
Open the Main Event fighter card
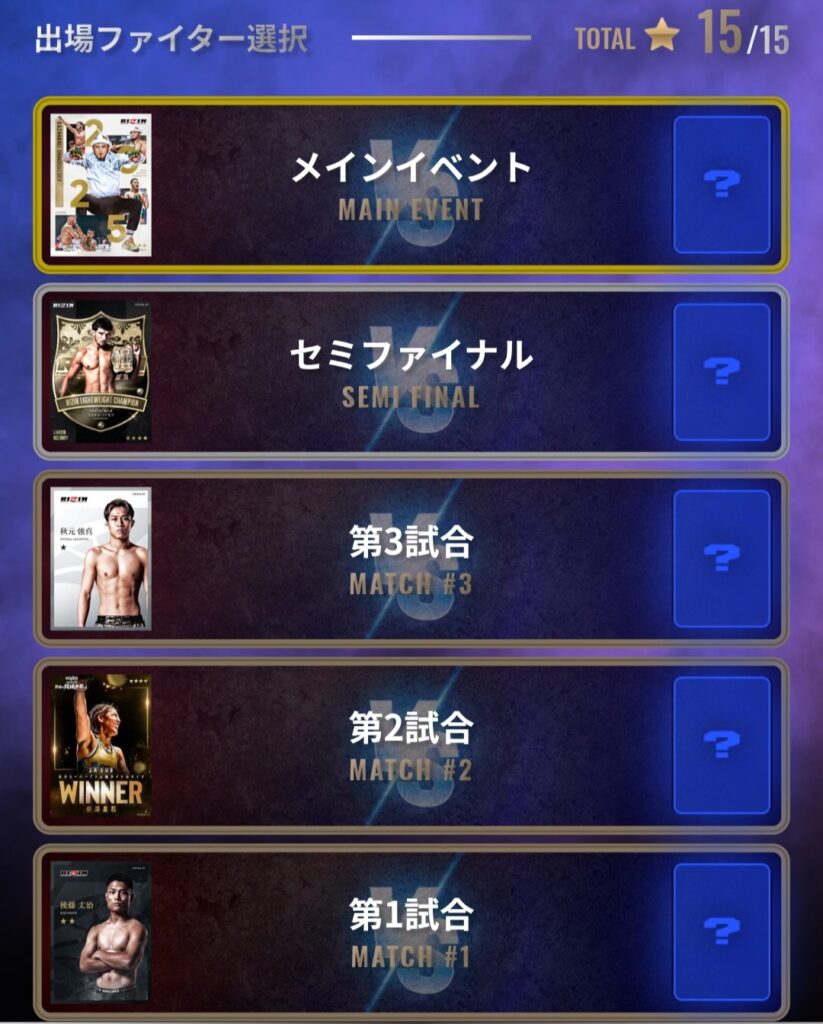coord(101,185)
